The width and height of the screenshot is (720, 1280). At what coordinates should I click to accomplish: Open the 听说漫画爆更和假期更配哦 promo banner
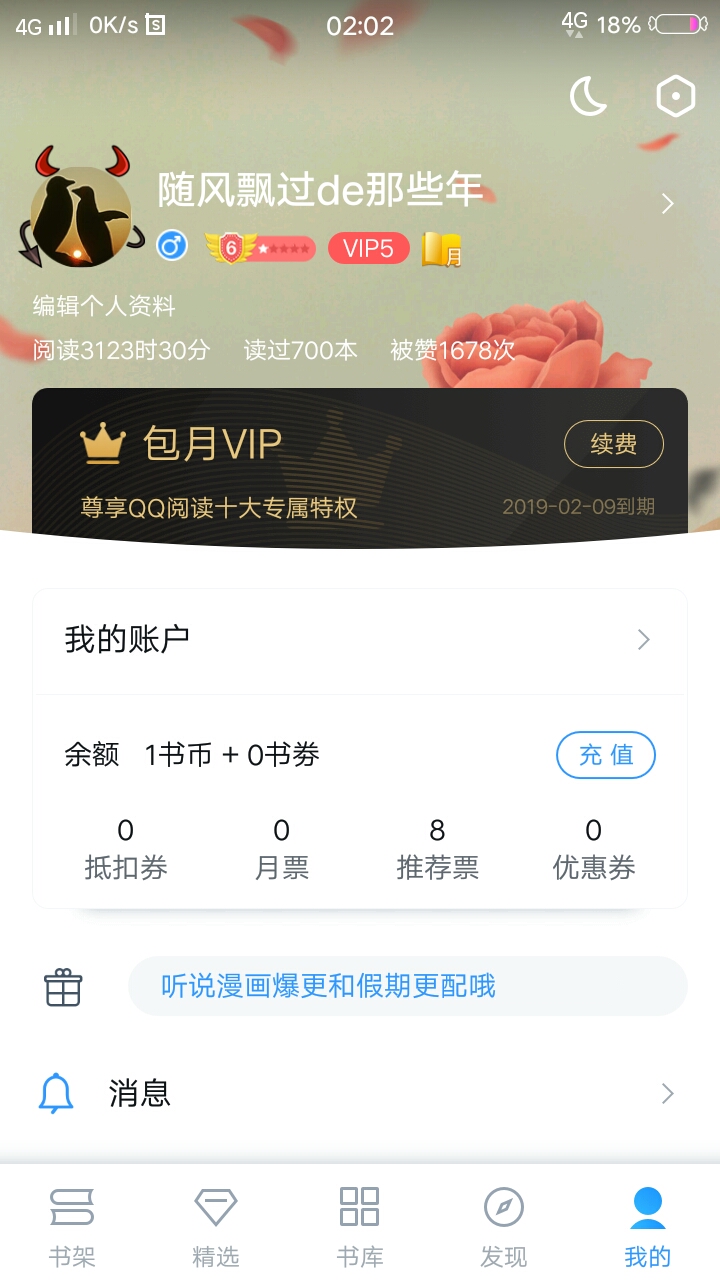pyautogui.click(x=406, y=986)
